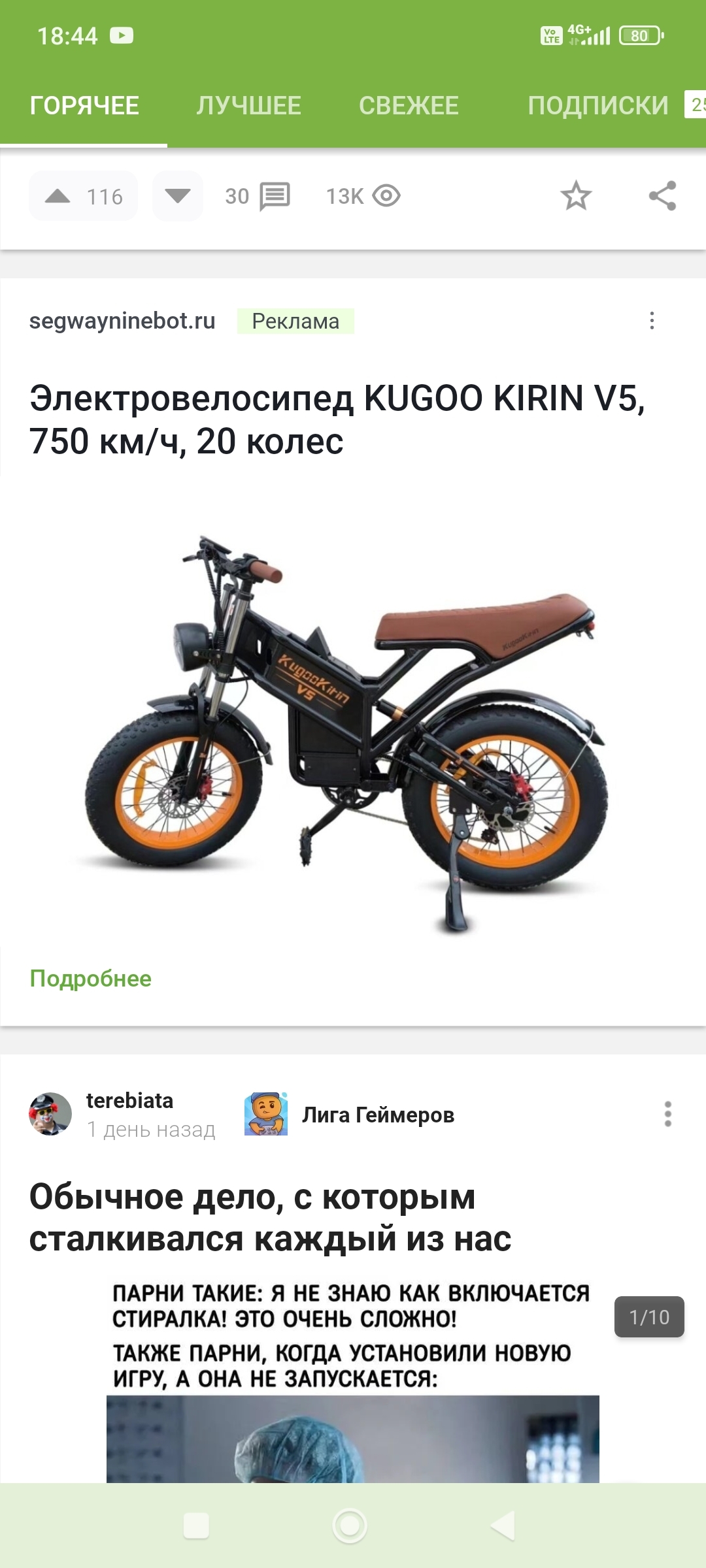Switch to the ЛУЧШЕЕ tab

(x=248, y=106)
